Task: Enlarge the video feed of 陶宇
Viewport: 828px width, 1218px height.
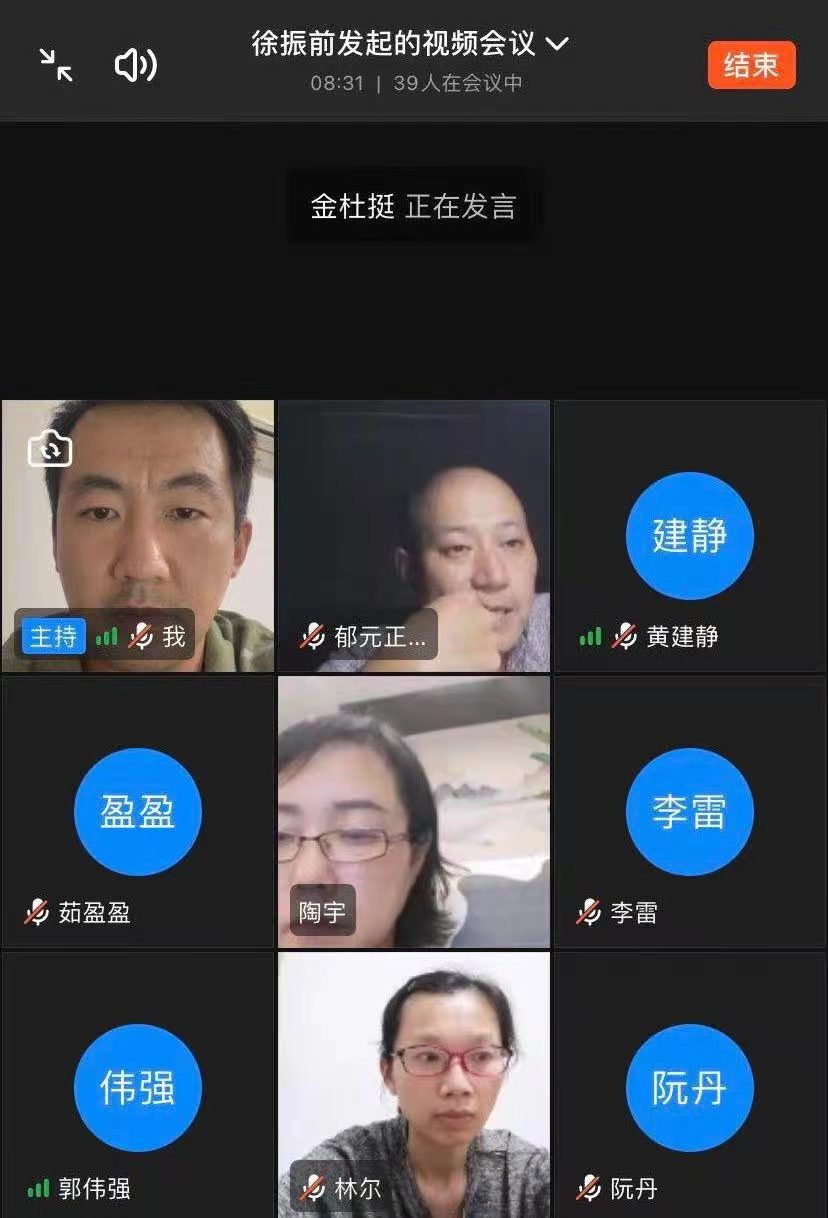Action: [414, 811]
